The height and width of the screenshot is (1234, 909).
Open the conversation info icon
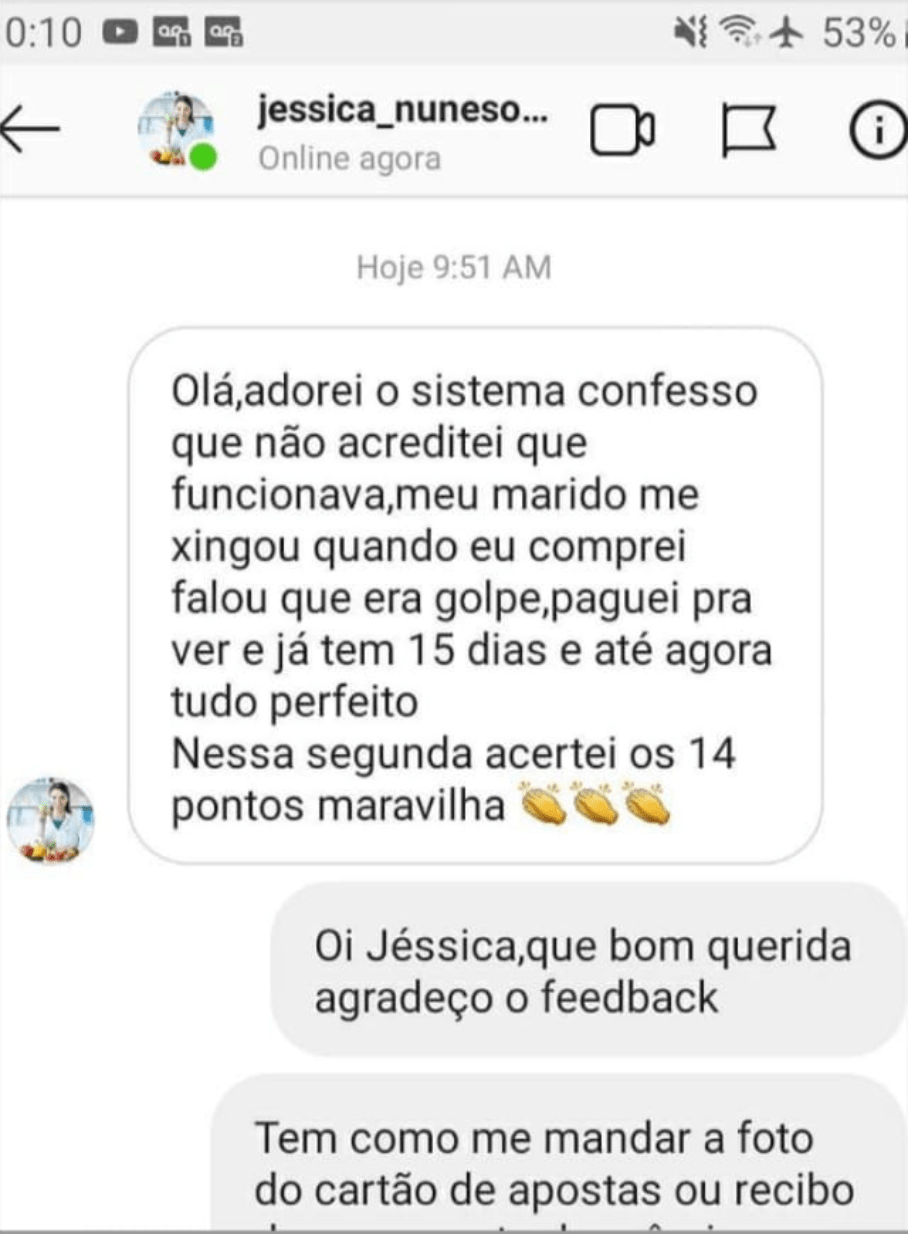[876, 132]
